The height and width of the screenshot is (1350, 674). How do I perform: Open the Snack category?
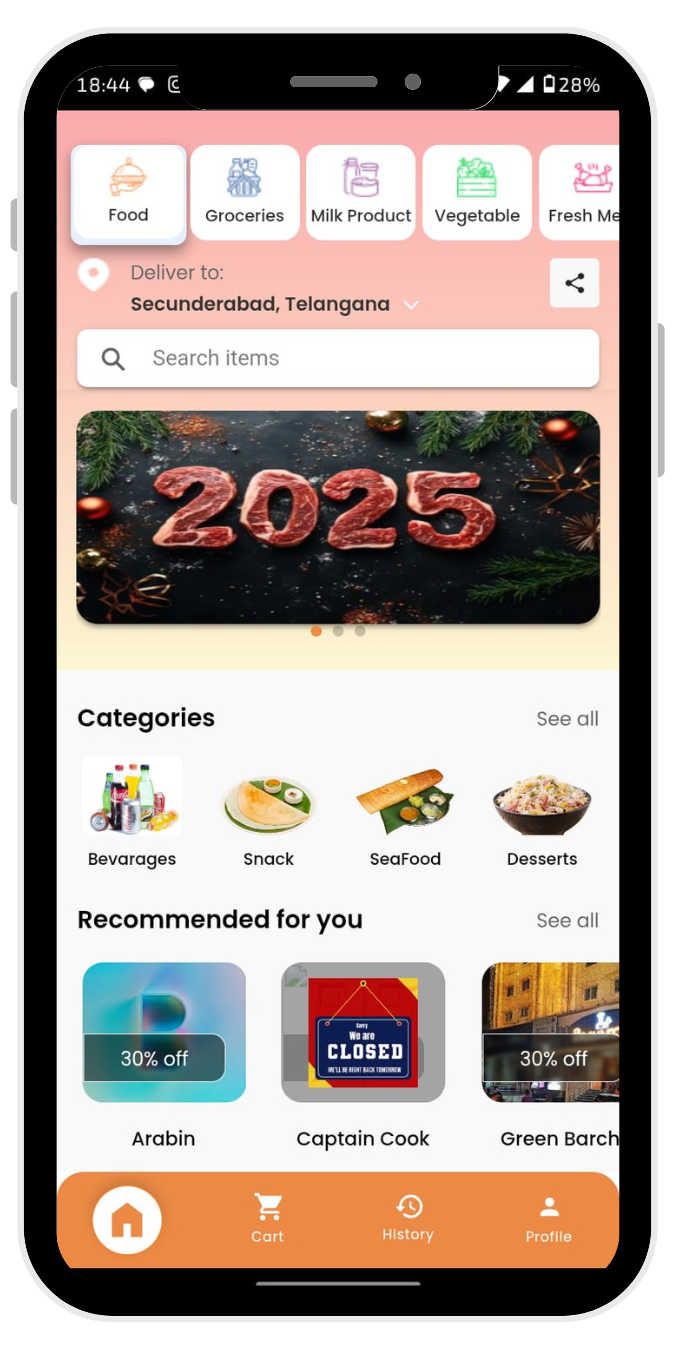pyautogui.click(x=268, y=812)
